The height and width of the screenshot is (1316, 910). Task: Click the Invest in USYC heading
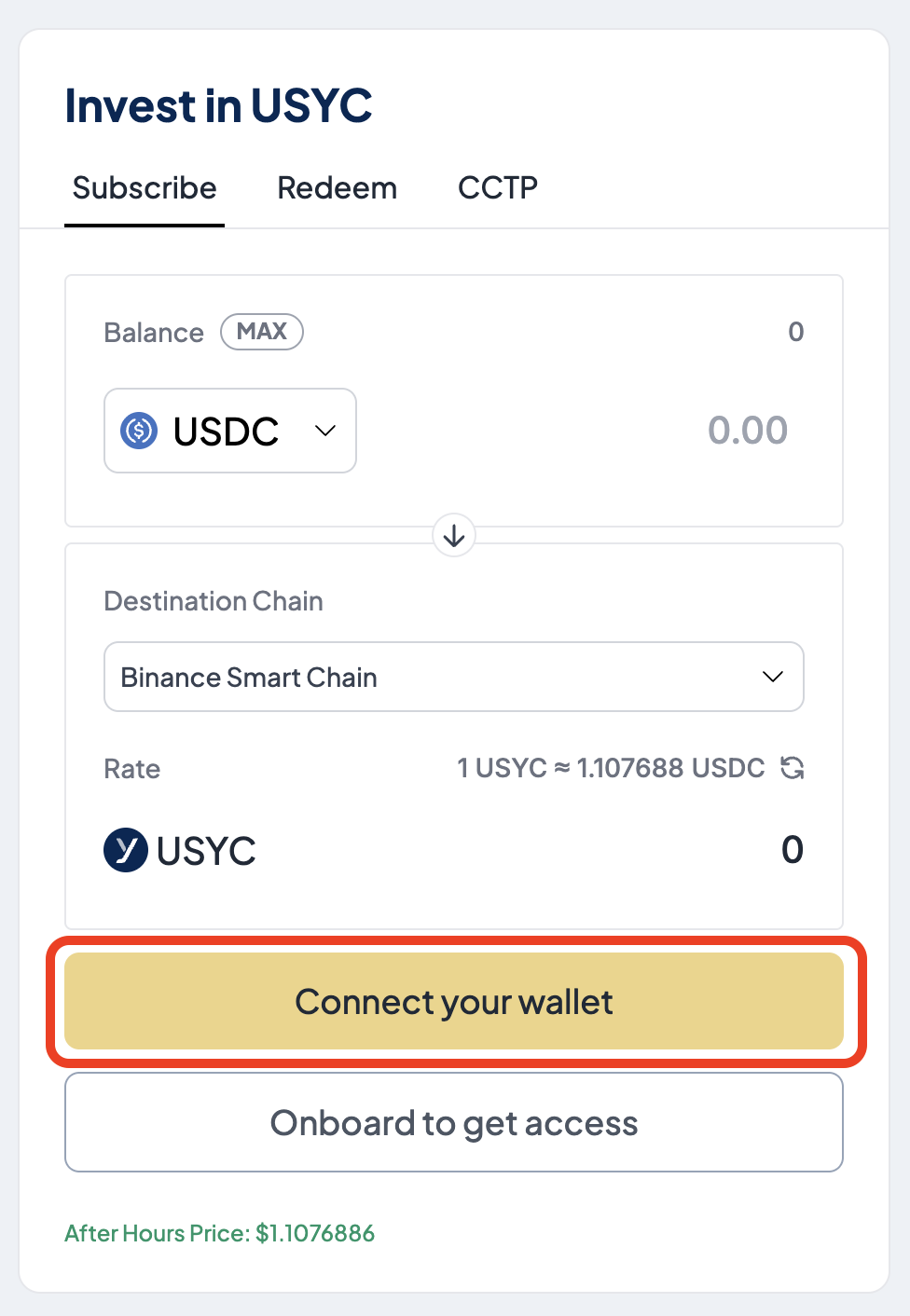tap(217, 105)
